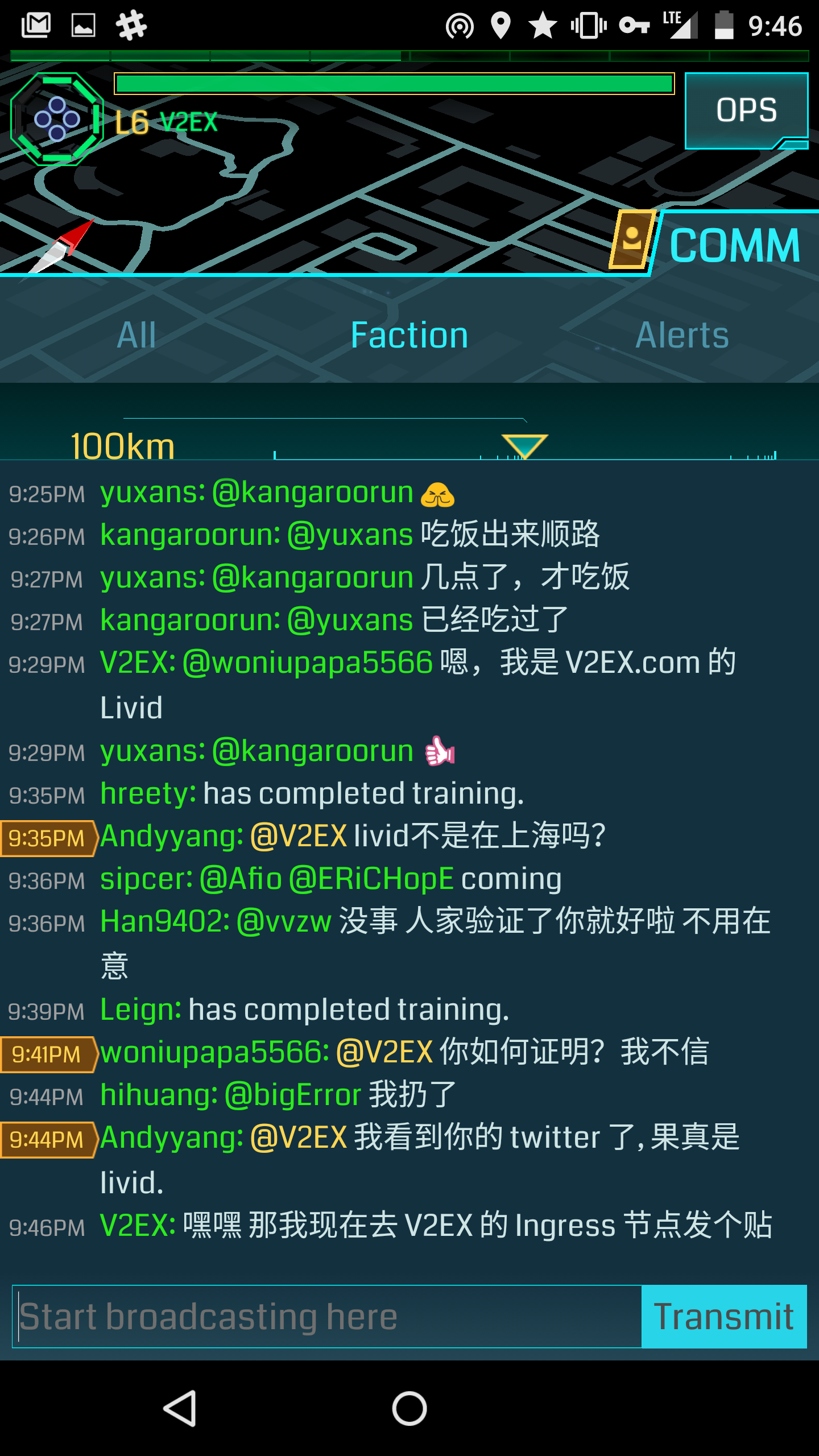The height and width of the screenshot is (1456, 819).
Task: Switch to the Alerts tab
Action: click(x=682, y=335)
